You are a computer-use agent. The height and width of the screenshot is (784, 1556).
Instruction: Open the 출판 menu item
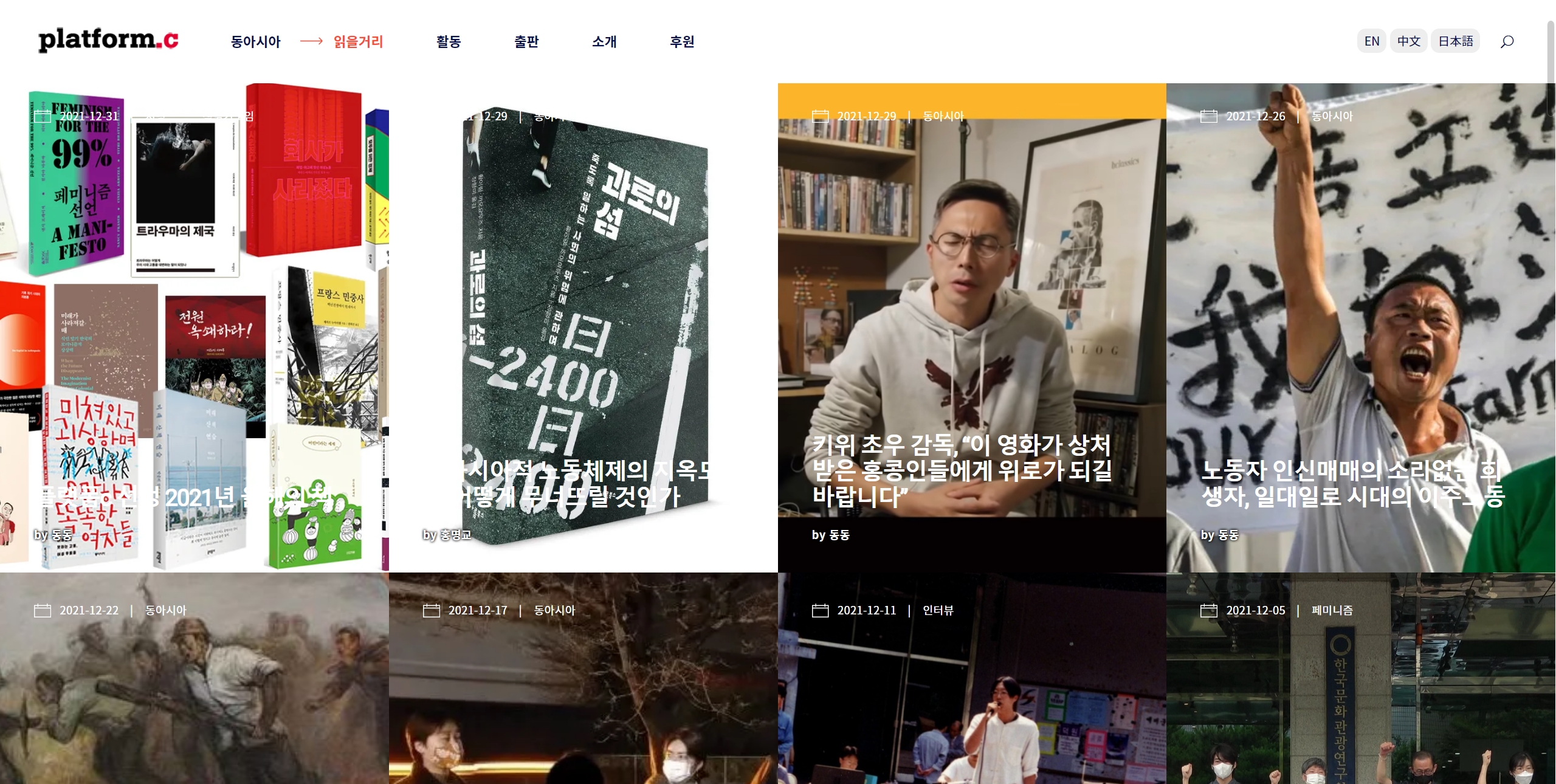click(x=526, y=41)
